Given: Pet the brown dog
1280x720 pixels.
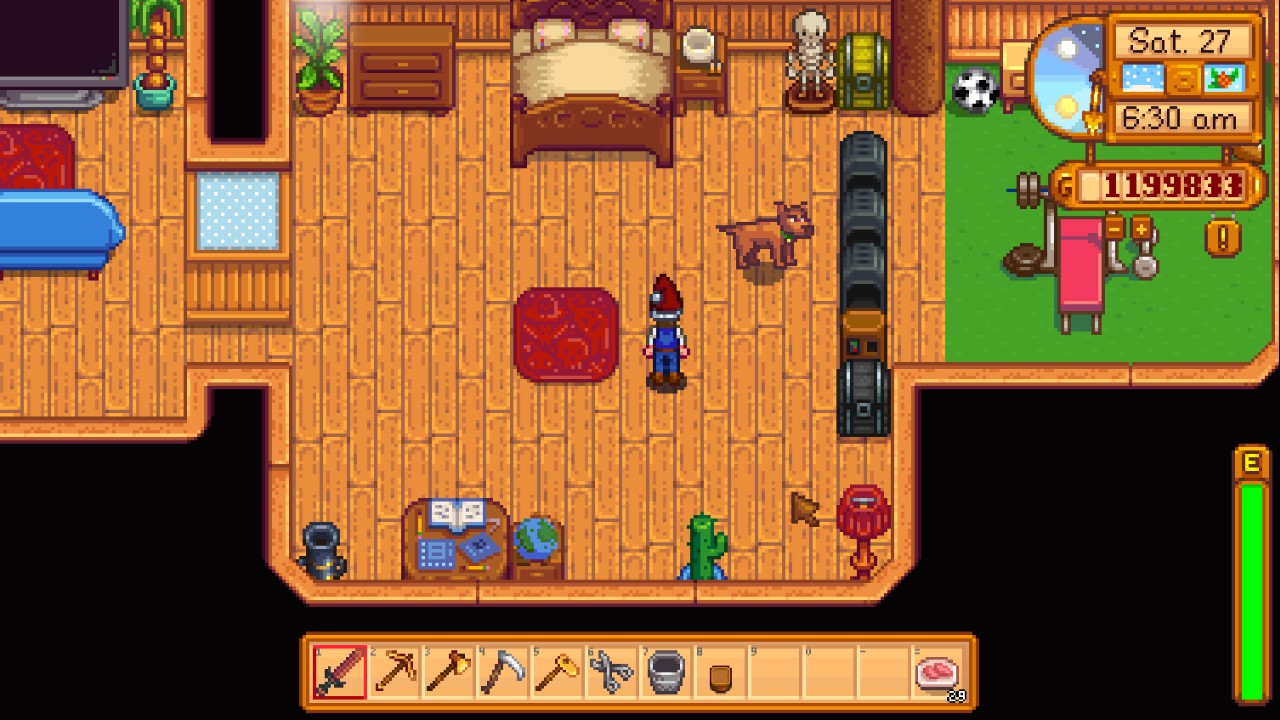Looking at the screenshot, I should point(768,235).
